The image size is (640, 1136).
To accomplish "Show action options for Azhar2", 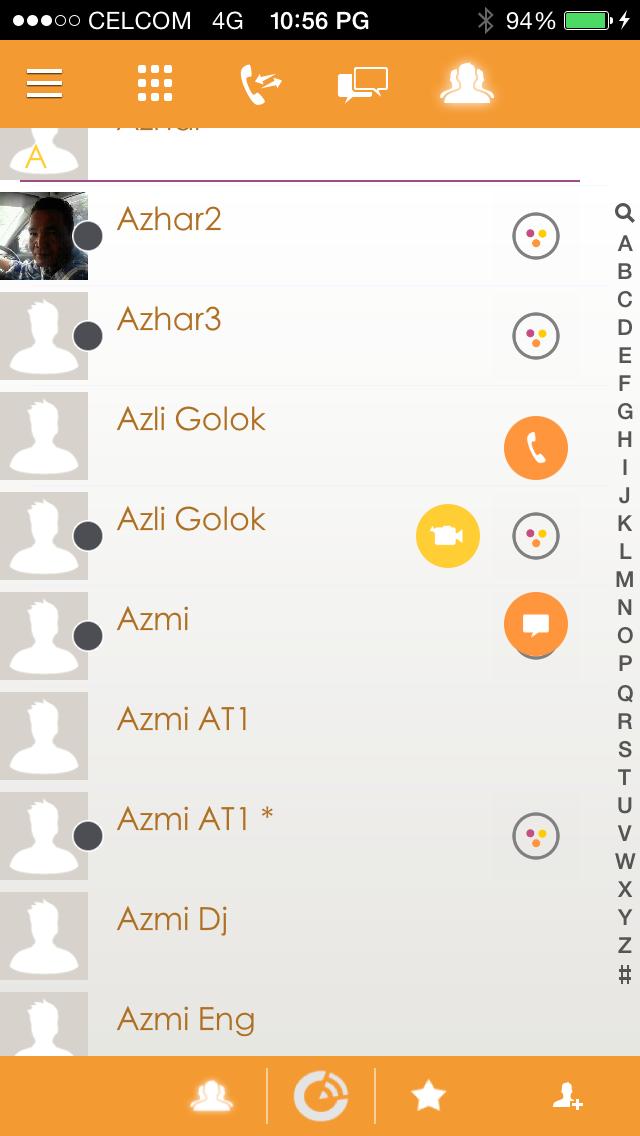I will pos(536,237).
